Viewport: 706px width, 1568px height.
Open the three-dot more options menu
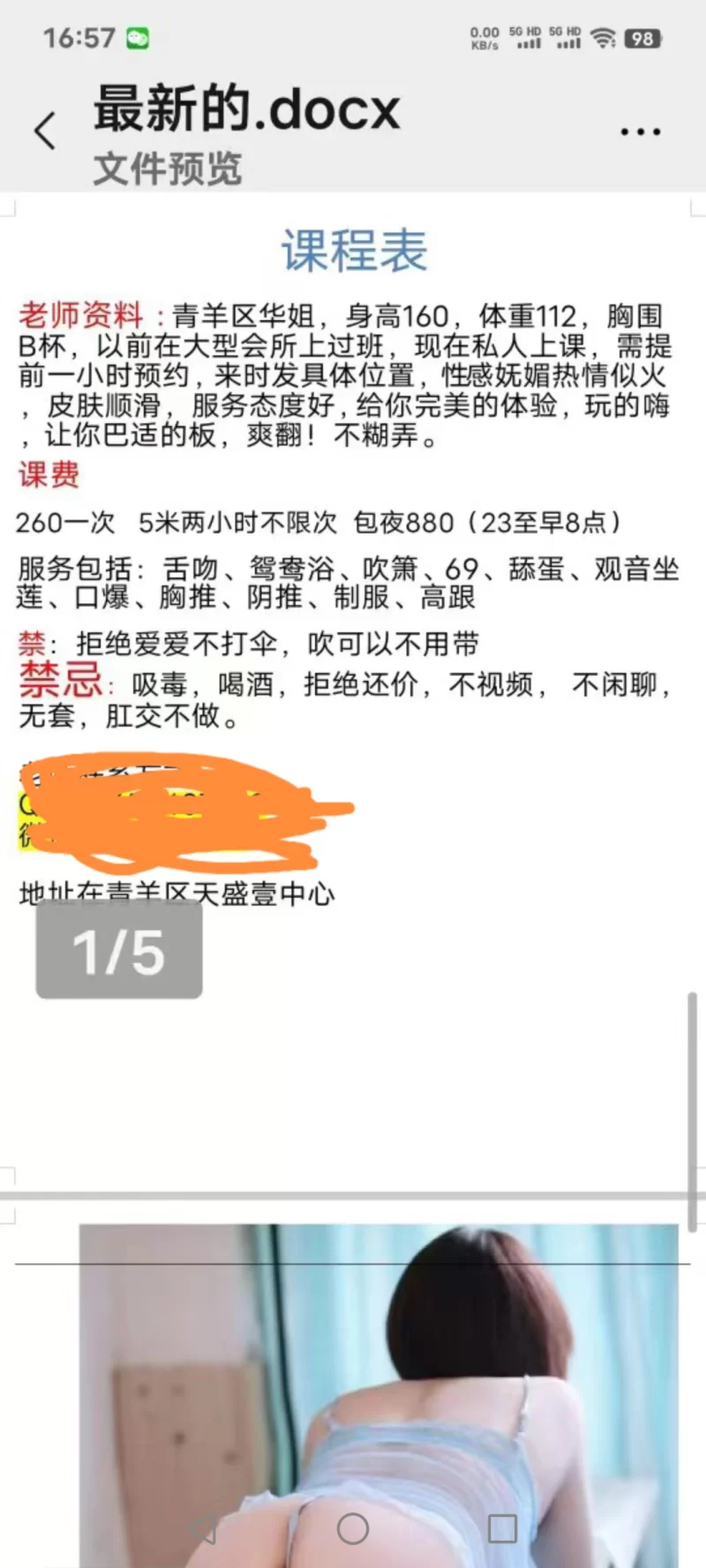point(640,131)
